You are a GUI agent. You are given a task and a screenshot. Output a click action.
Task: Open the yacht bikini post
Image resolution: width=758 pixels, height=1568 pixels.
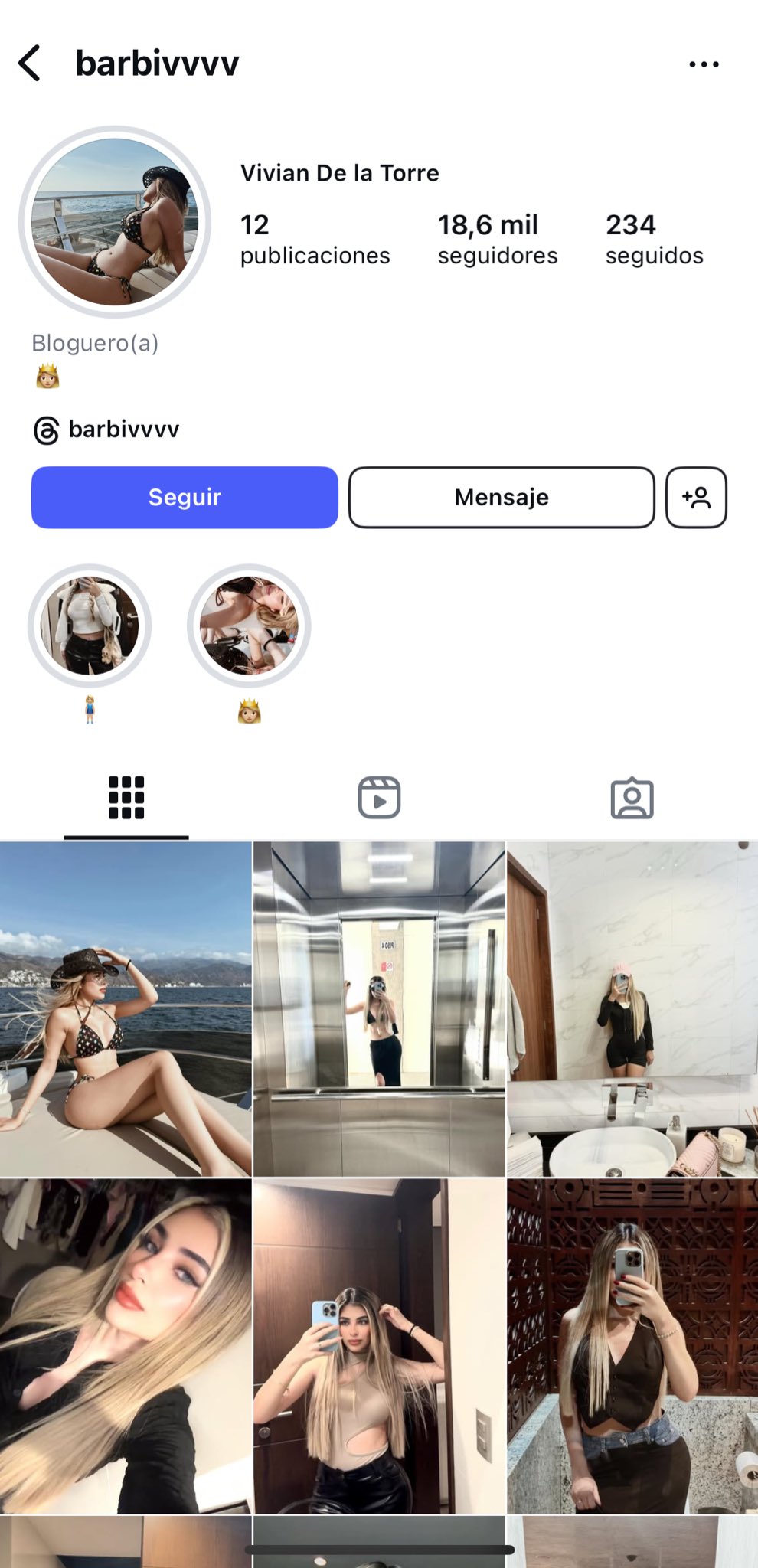point(126,1009)
